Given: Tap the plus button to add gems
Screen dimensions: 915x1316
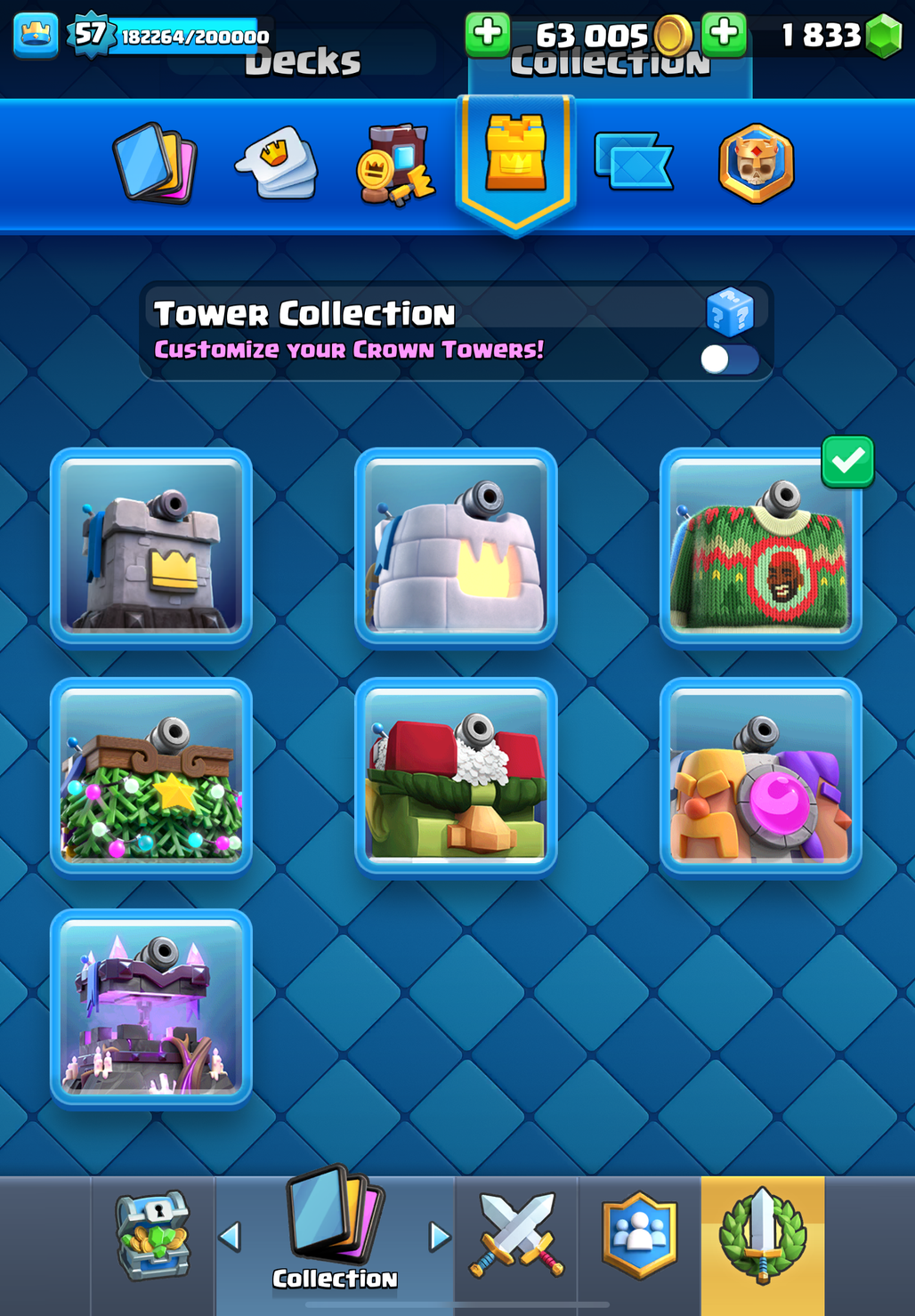Looking at the screenshot, I should pos(724,35).
